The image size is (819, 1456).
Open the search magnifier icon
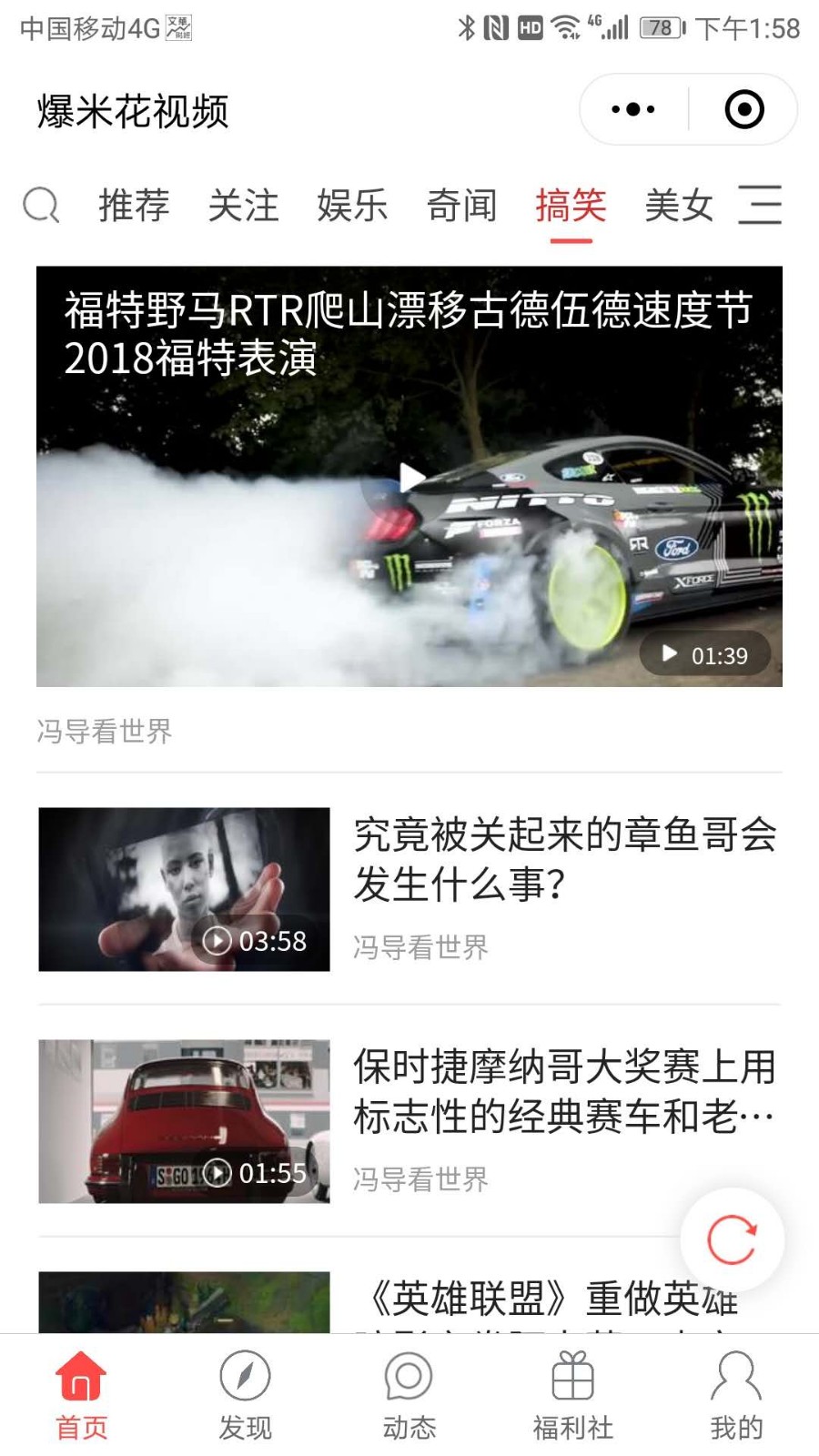(41, 205)
